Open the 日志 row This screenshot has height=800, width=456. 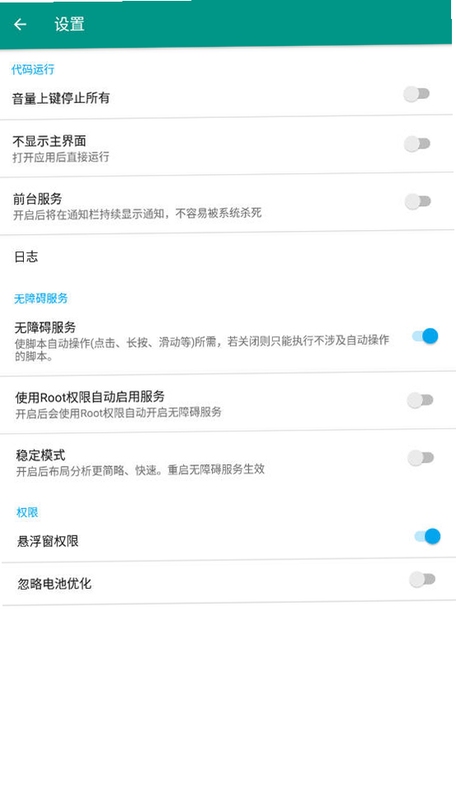[227, 258]
